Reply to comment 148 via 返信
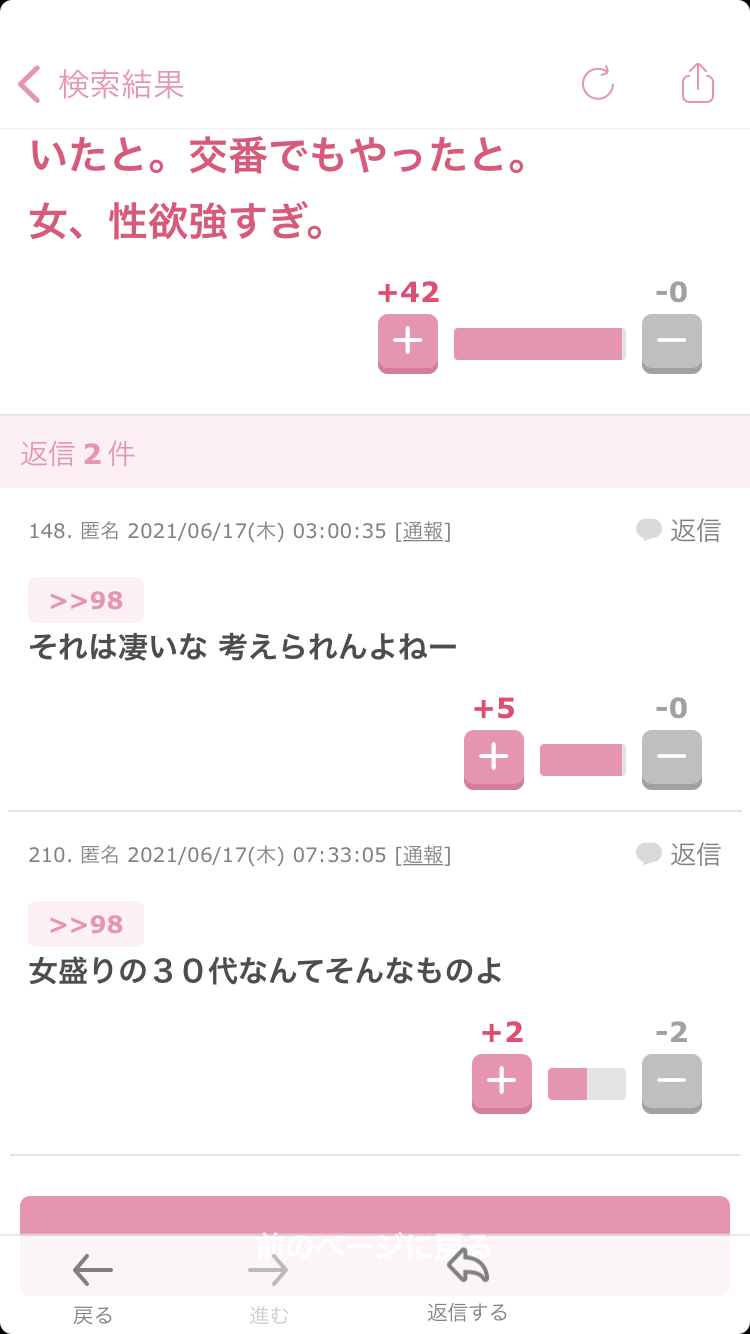Screen dimensions: 750x1334 click(x=678, y=530)
